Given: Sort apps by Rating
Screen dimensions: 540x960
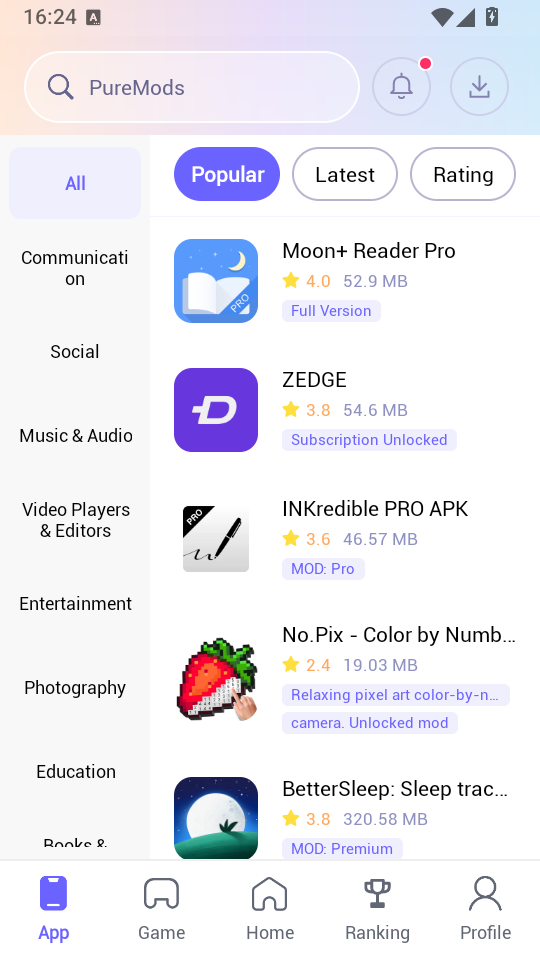Looking at the screenshot, I should [463, 174].
